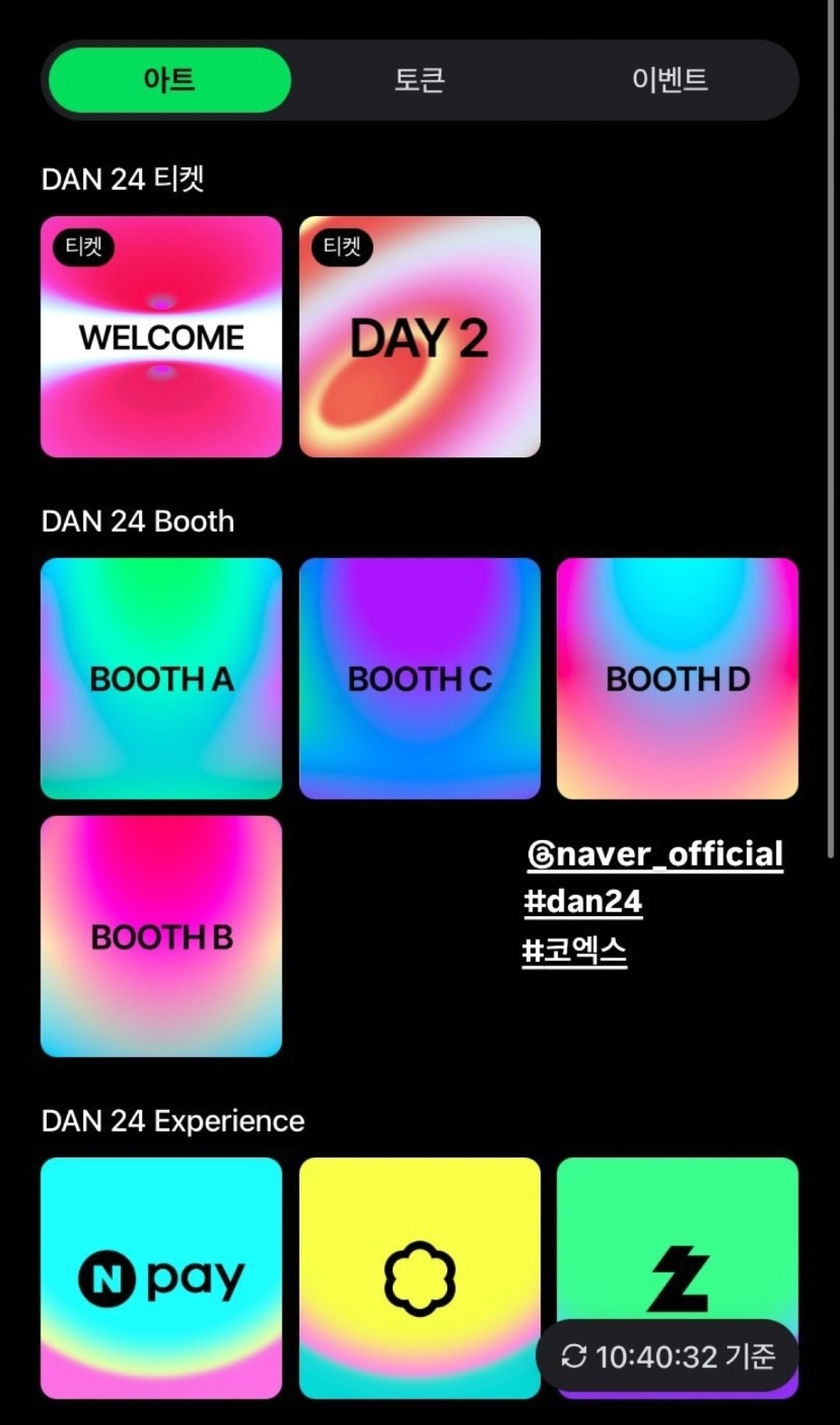Screen dimensions: 840x1425
Task: Switch to the 이벤트 tab
Action: 670,80
